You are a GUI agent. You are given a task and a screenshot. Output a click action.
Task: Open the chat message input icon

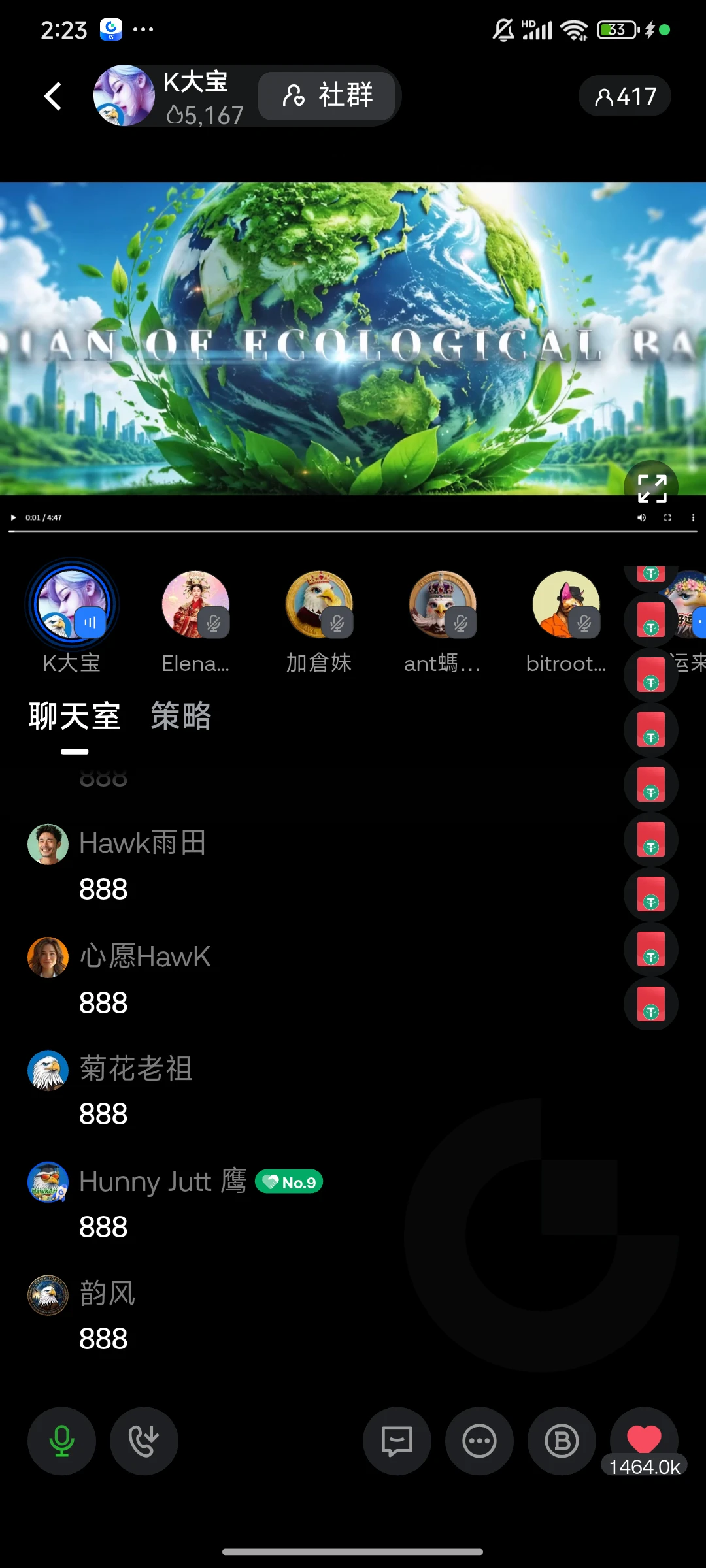397,1441
